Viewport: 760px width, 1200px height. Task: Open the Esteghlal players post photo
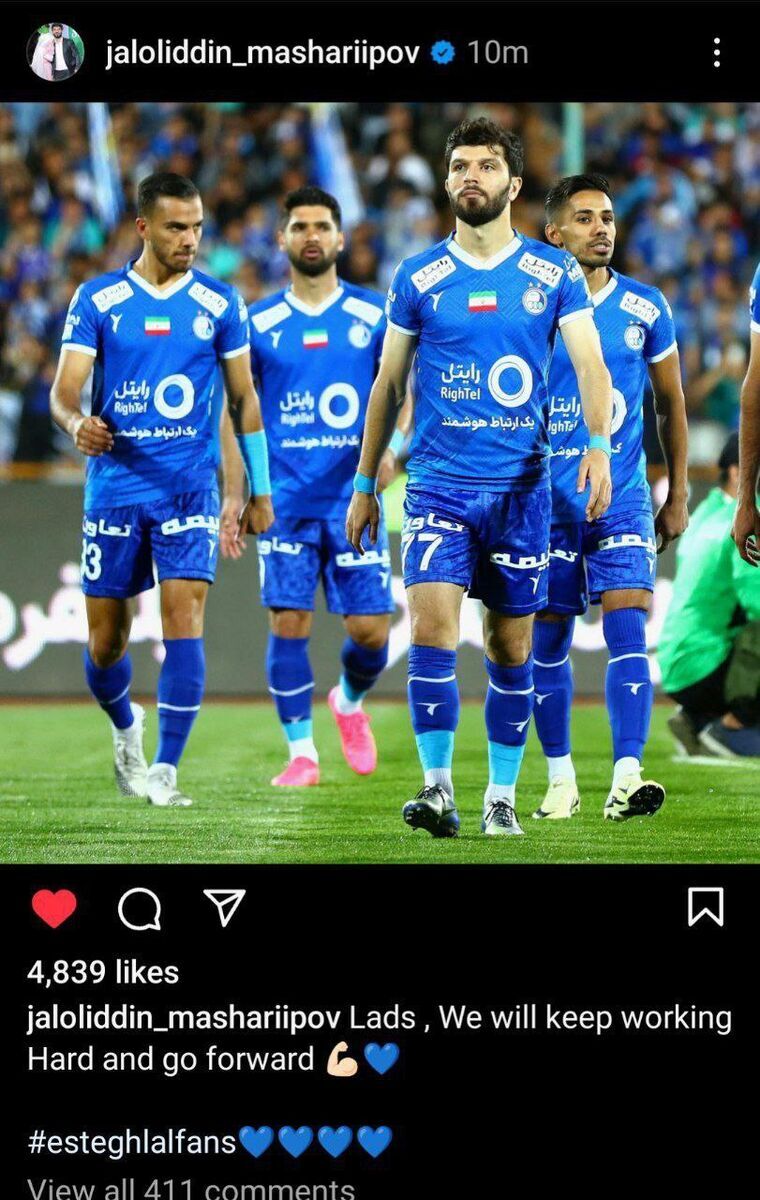[380, 482]
